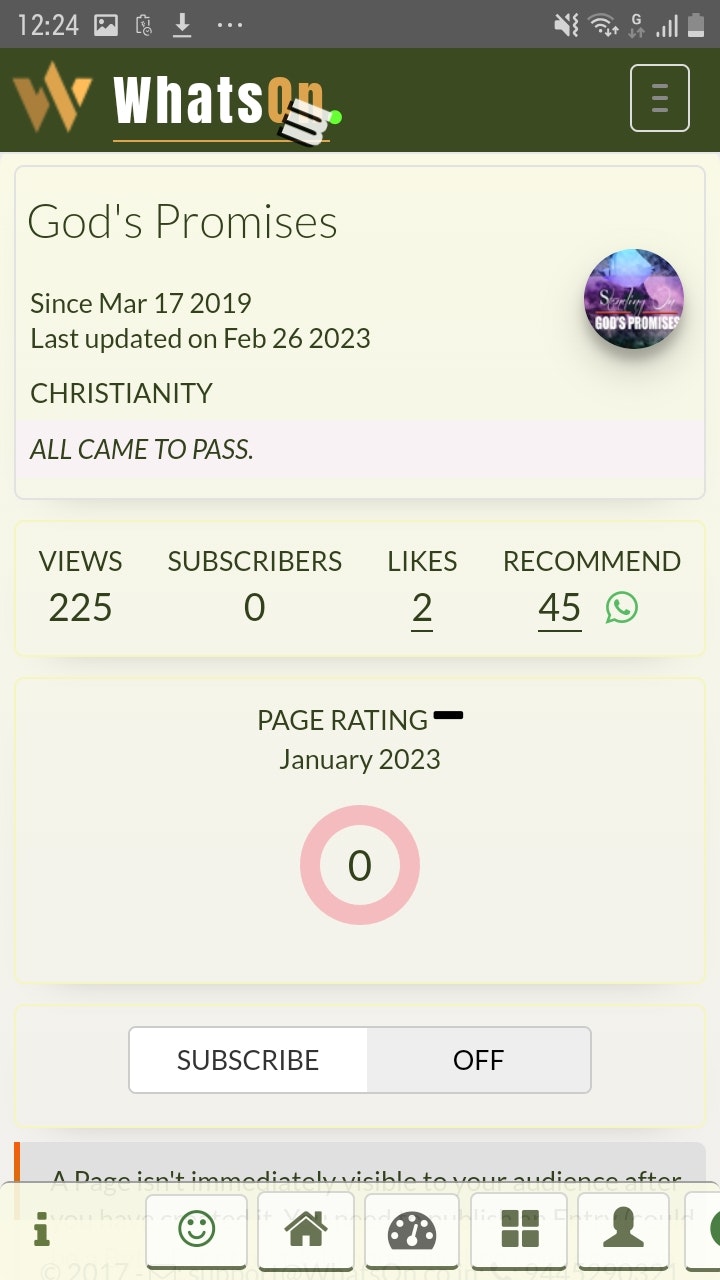Screen dimensions: 720x1280
Task: Open the hamburger menu in the header
Action: pos(659,98)
